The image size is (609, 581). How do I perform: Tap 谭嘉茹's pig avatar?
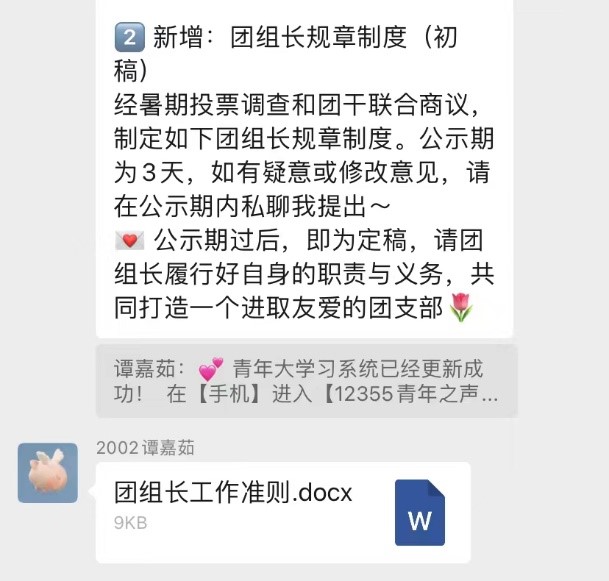47,473
